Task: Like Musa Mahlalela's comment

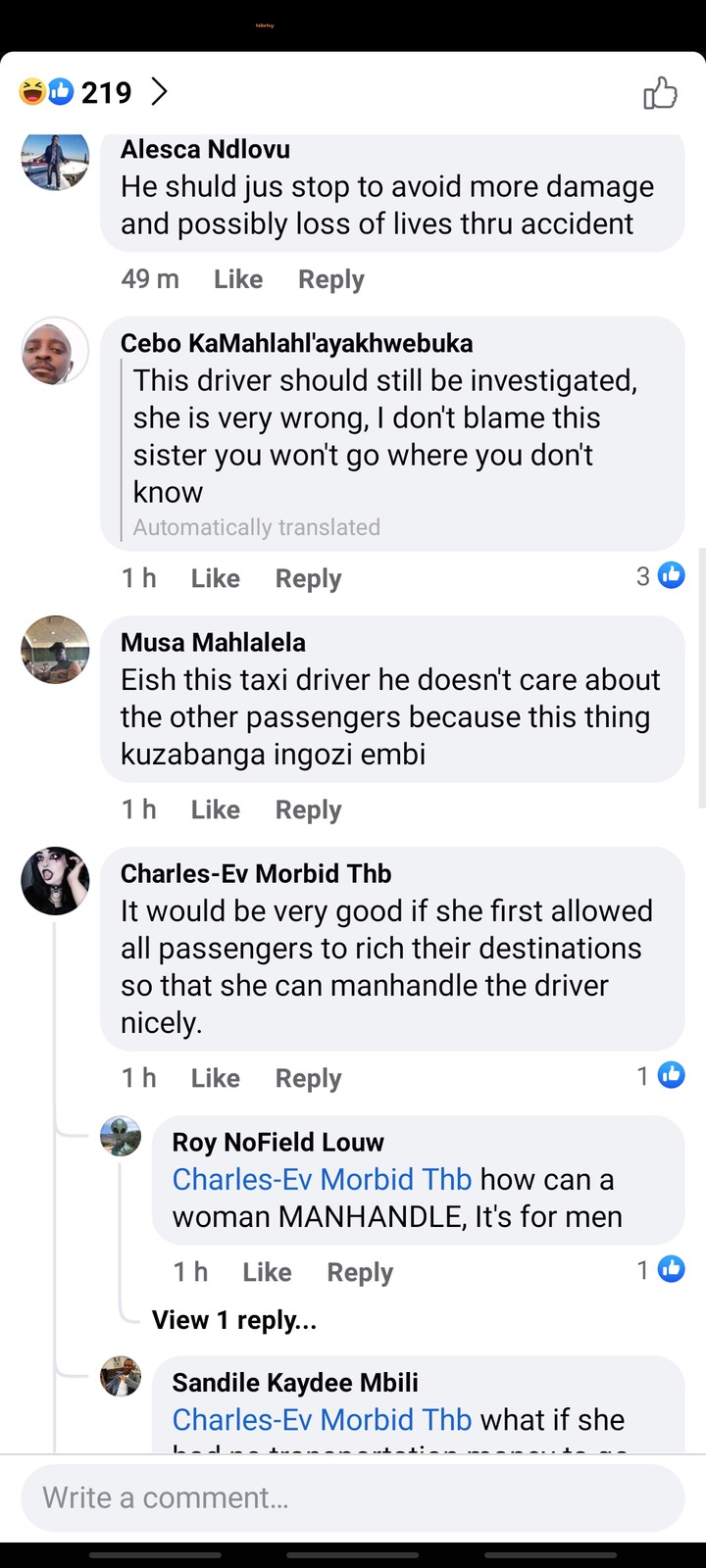Action: pyautogui.click(x=215, y=809)
